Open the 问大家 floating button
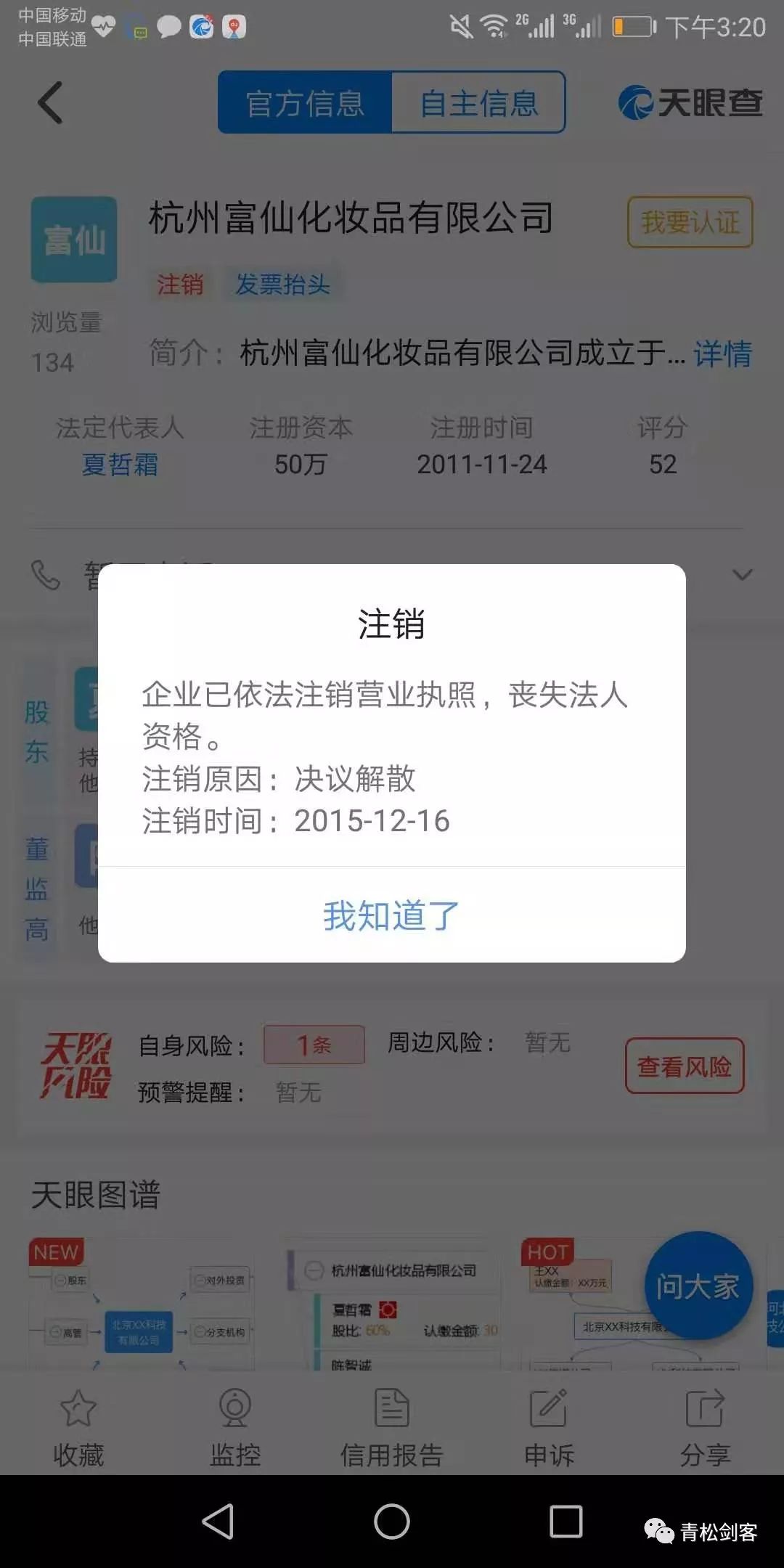Screen dimensions: 784x1568 click(698, 1286)
